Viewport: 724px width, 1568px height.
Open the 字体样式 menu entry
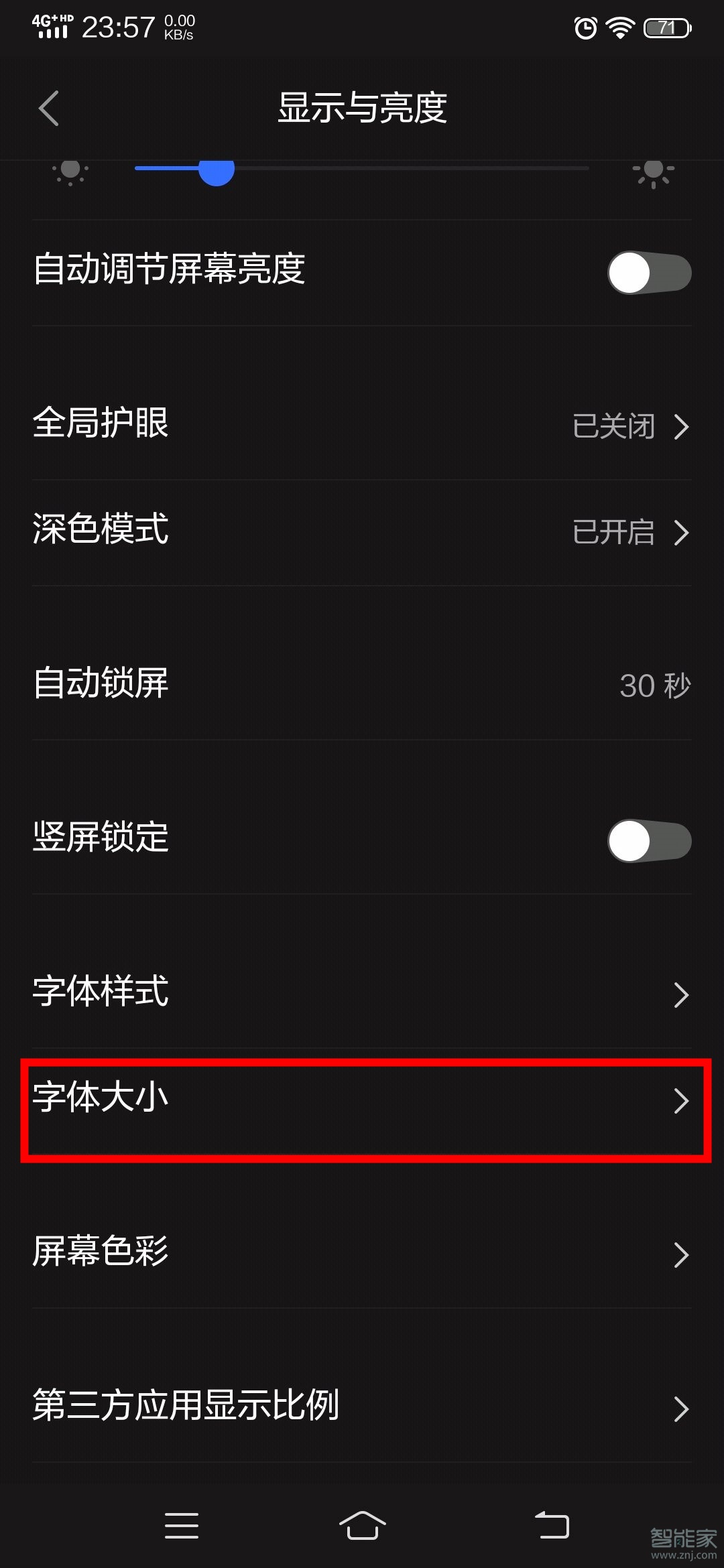coord(362,994)
